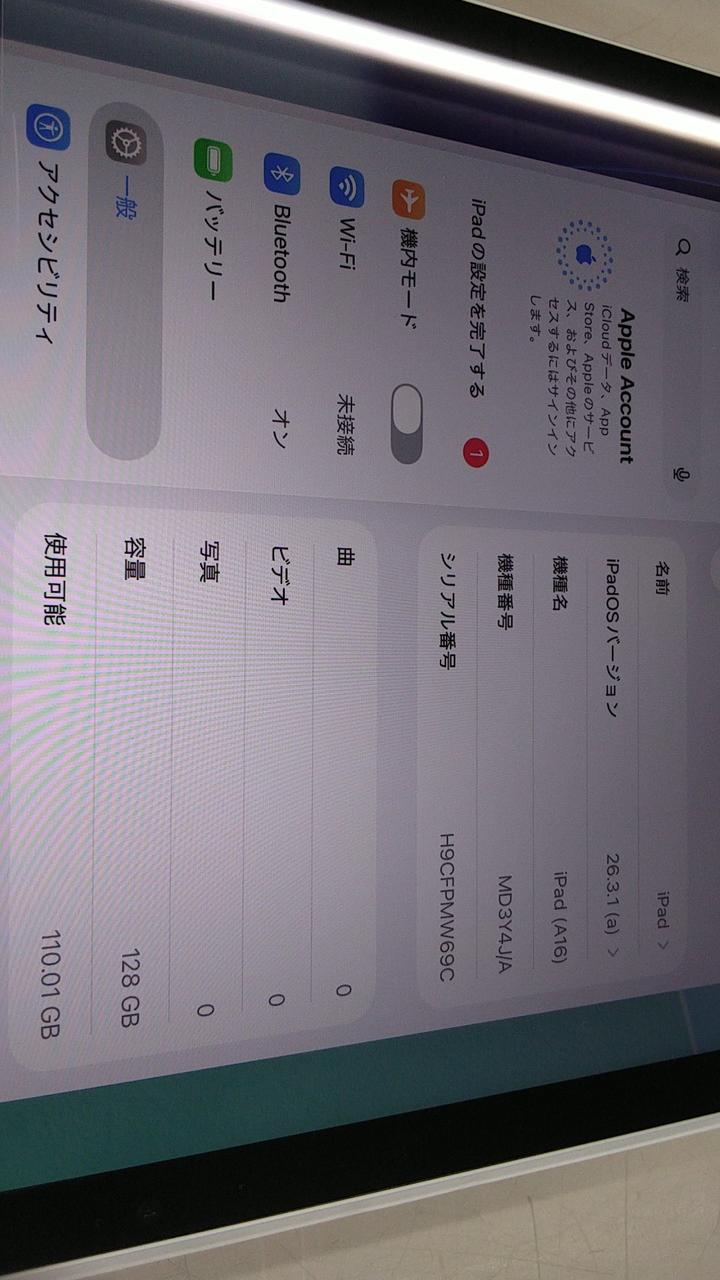The width and height of the screenshot is (720, 1280).
Task: Open バッテリー settings
Action: pyautogui.click(x=214, y=300)
